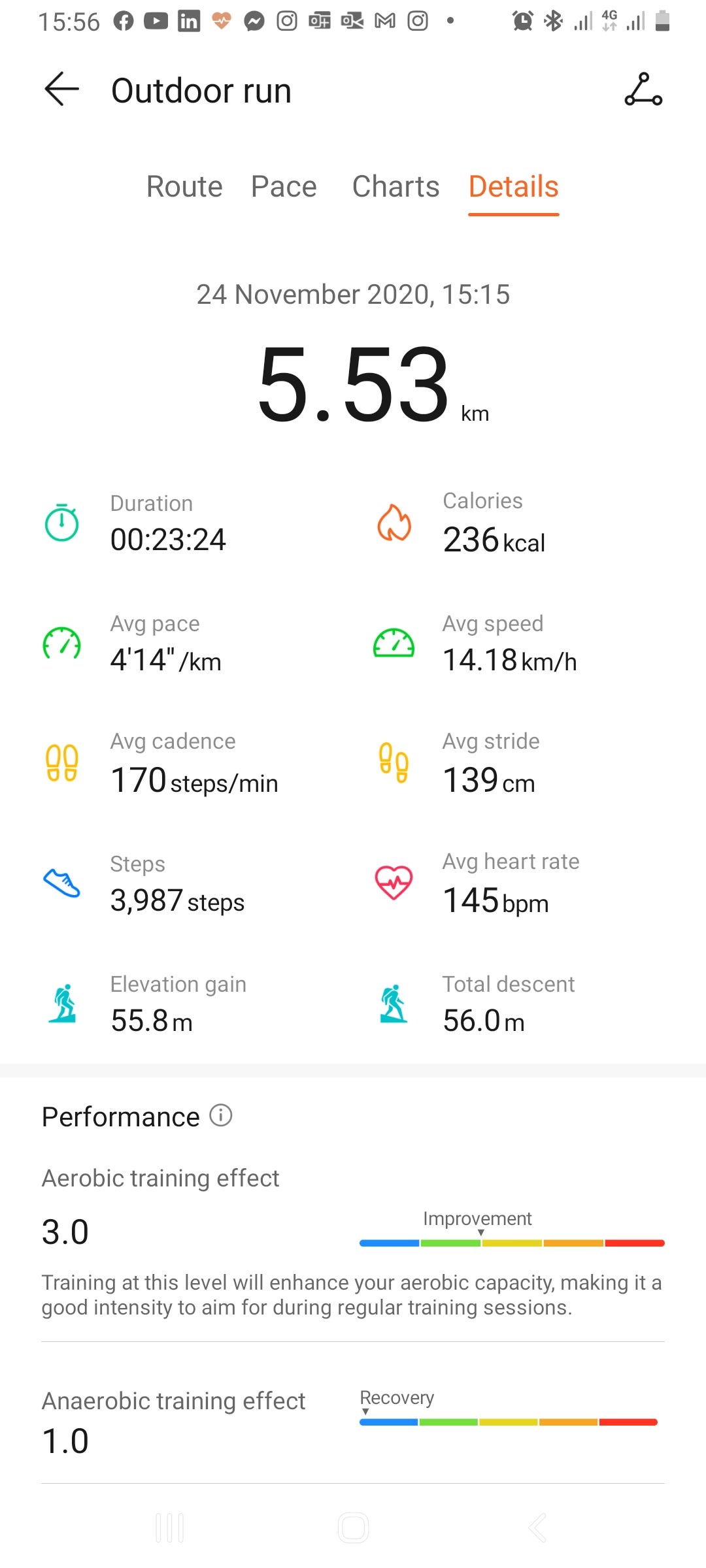Open recent apps from navigation bar
Screen dimensions: 706x1568
[170, 1527]
